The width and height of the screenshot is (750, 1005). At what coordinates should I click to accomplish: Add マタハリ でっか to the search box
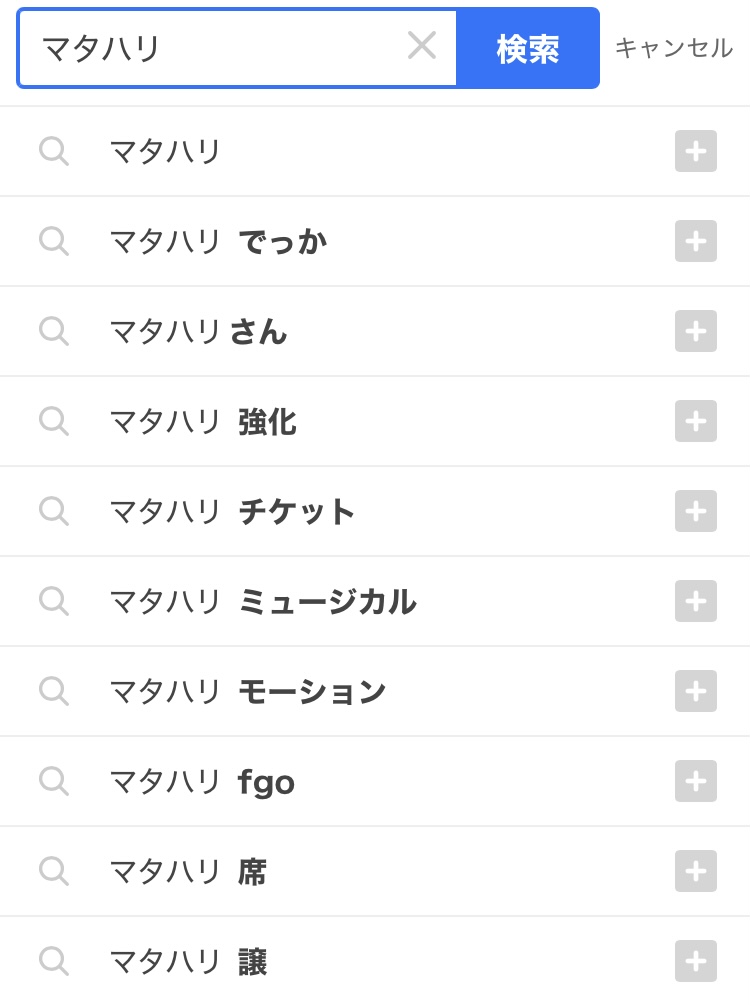click(696, 242)
